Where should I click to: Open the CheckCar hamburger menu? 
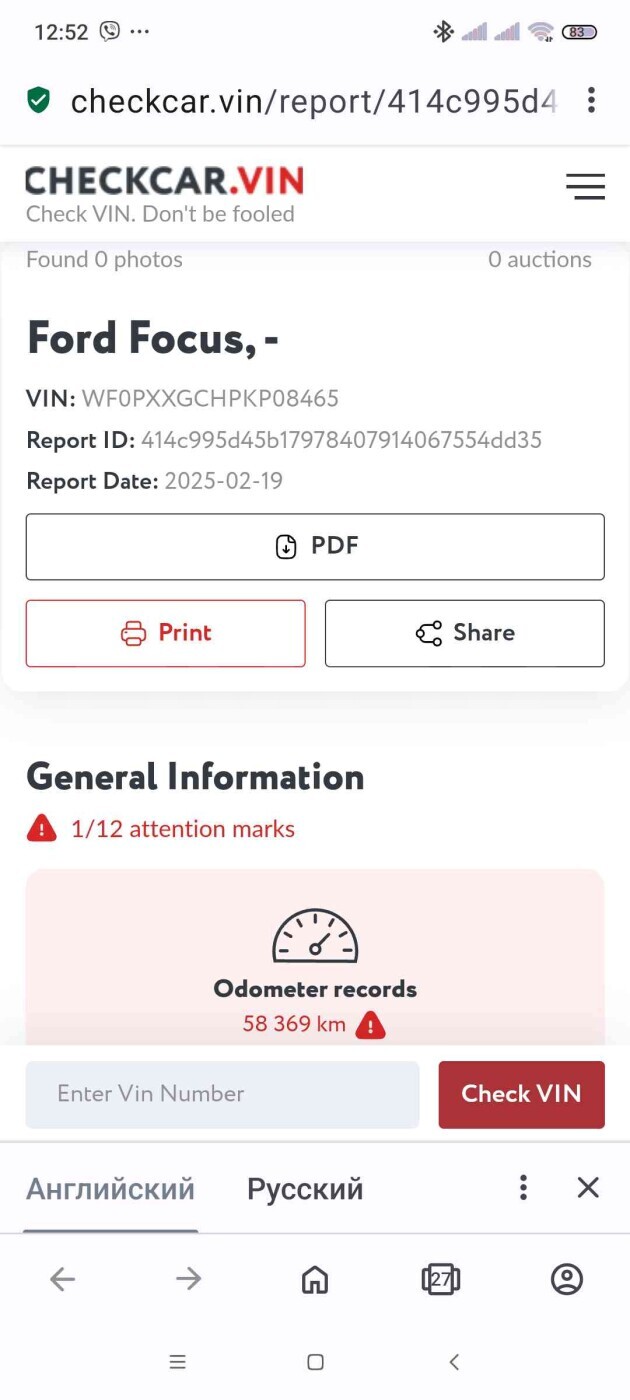pos(585,186)
